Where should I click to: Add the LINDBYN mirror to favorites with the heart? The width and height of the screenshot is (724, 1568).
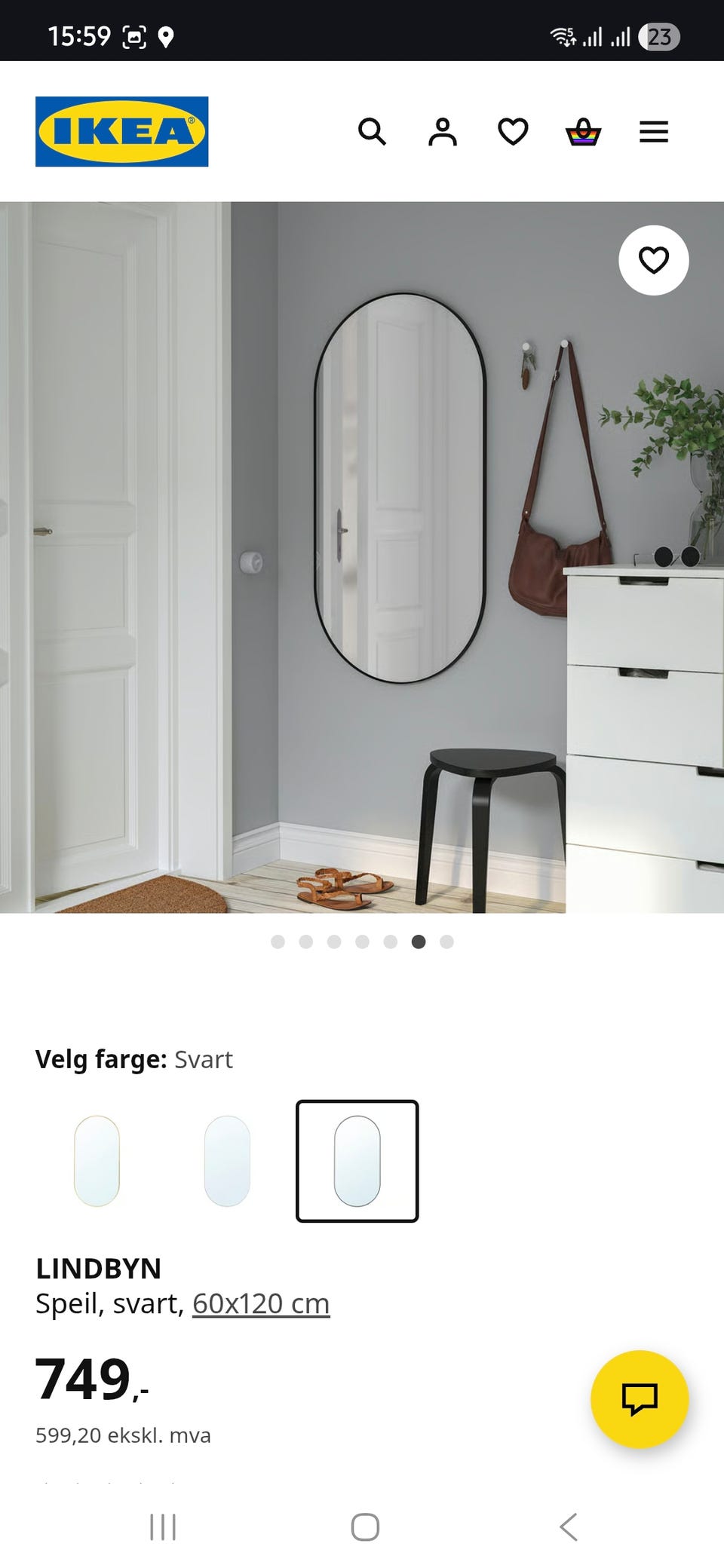pyautogui.click(x=653, y=259)
